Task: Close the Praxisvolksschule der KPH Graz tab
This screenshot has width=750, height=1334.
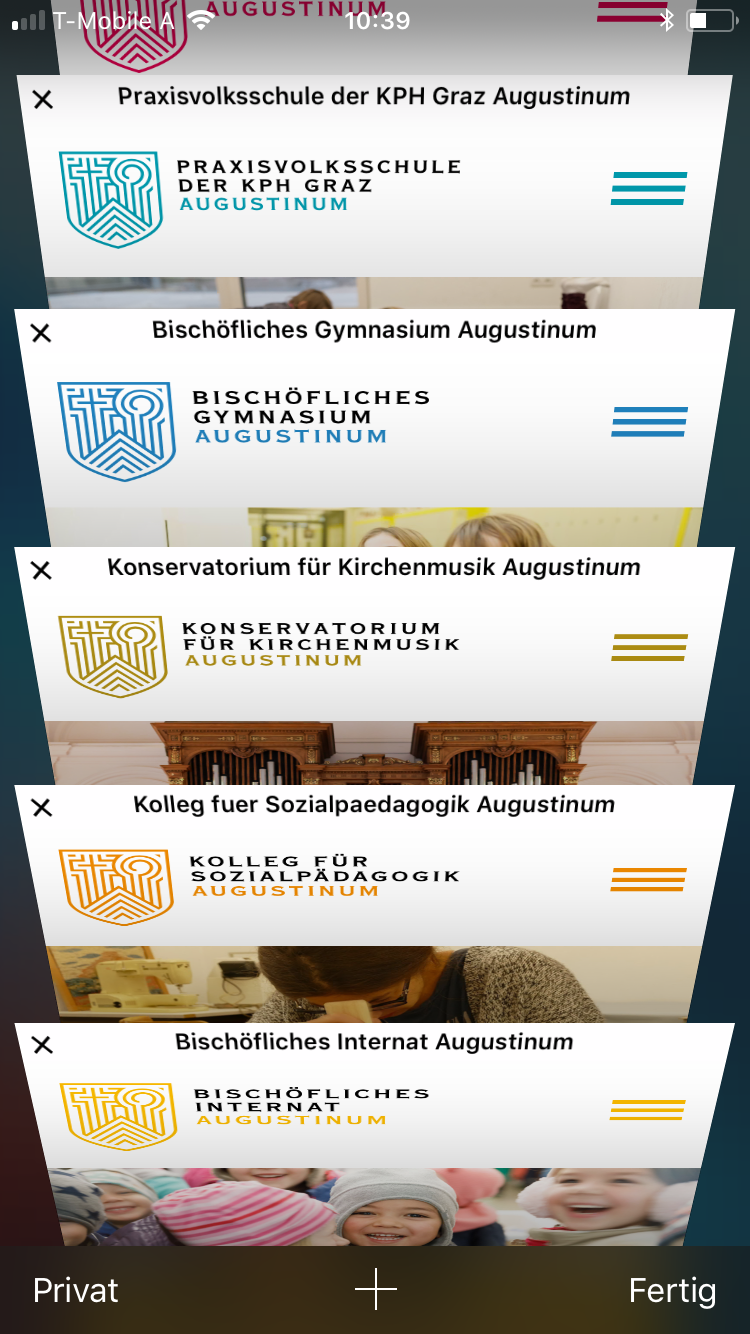Action: coord(43,99)
